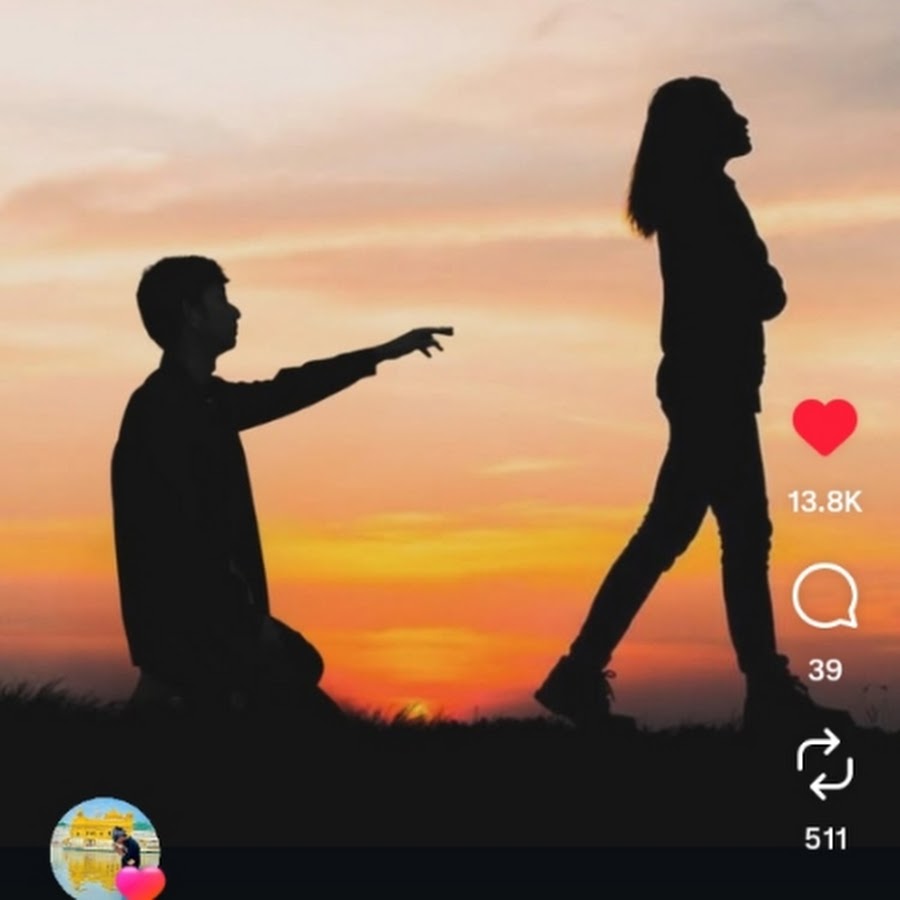
Task: Like the video with the red heart
Action: (x=825, y=428)
